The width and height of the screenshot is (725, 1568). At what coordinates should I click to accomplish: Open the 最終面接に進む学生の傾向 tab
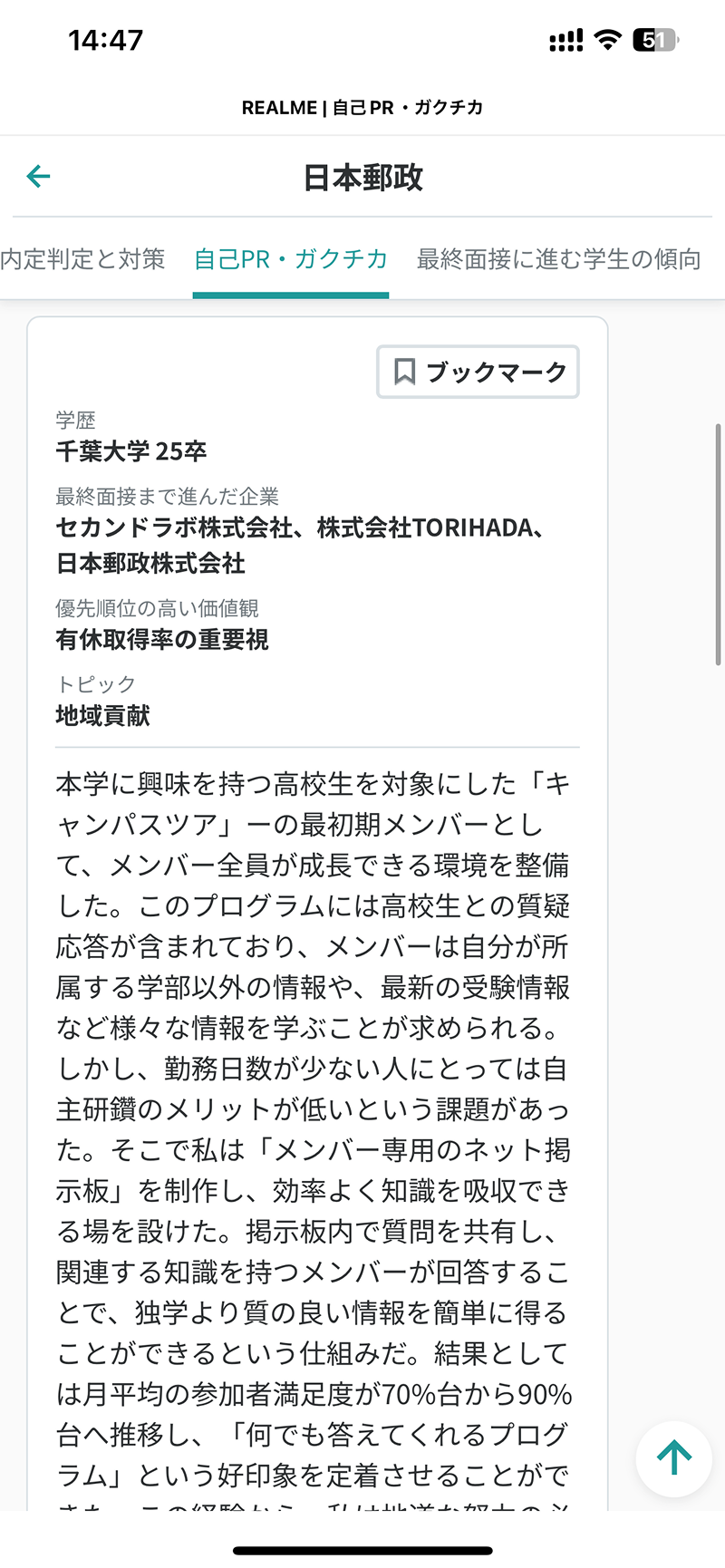point(558,259)
